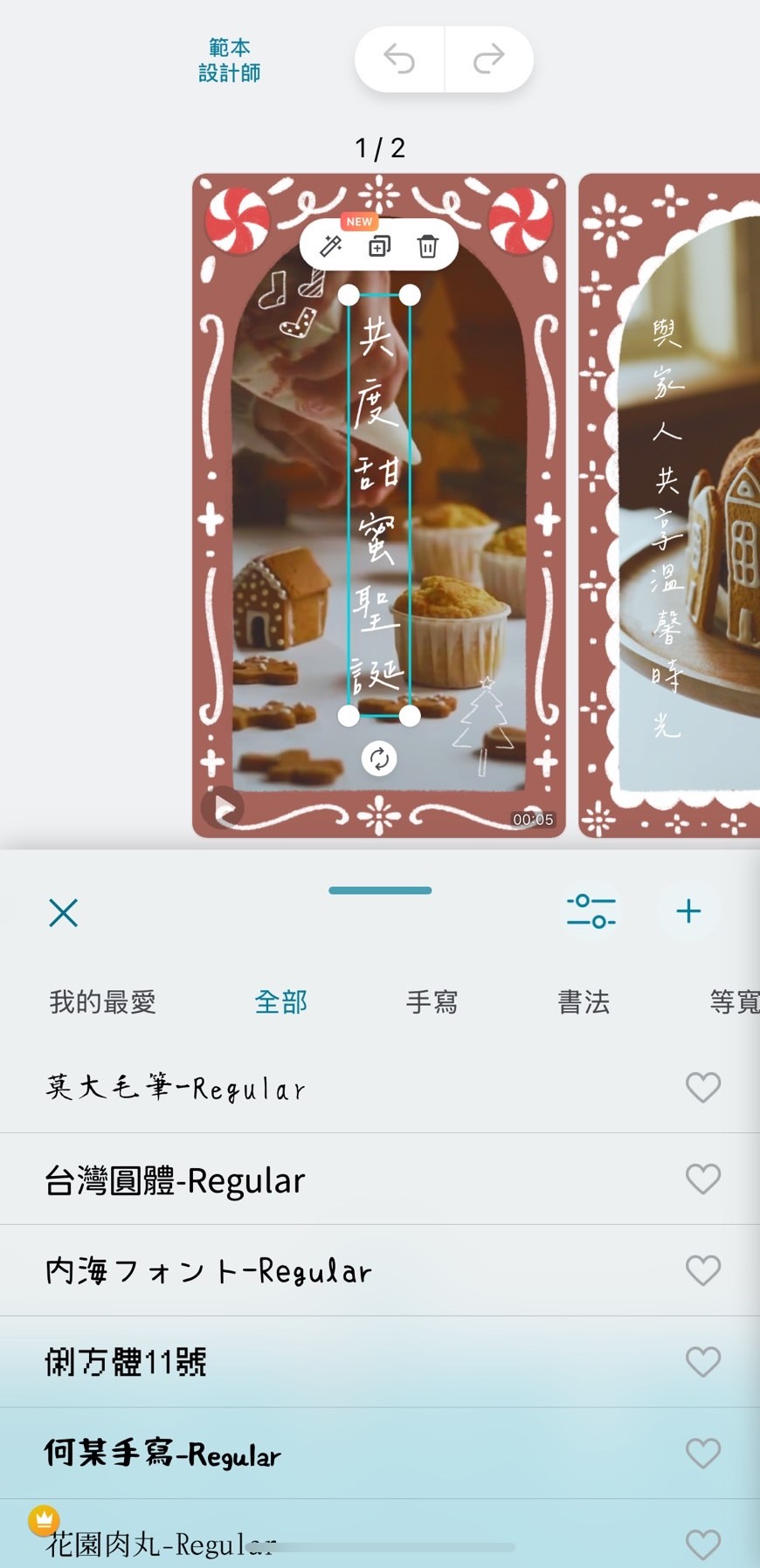Delete the selected text box
Viewport: 760px width, 1568px height.
(427, 246)
